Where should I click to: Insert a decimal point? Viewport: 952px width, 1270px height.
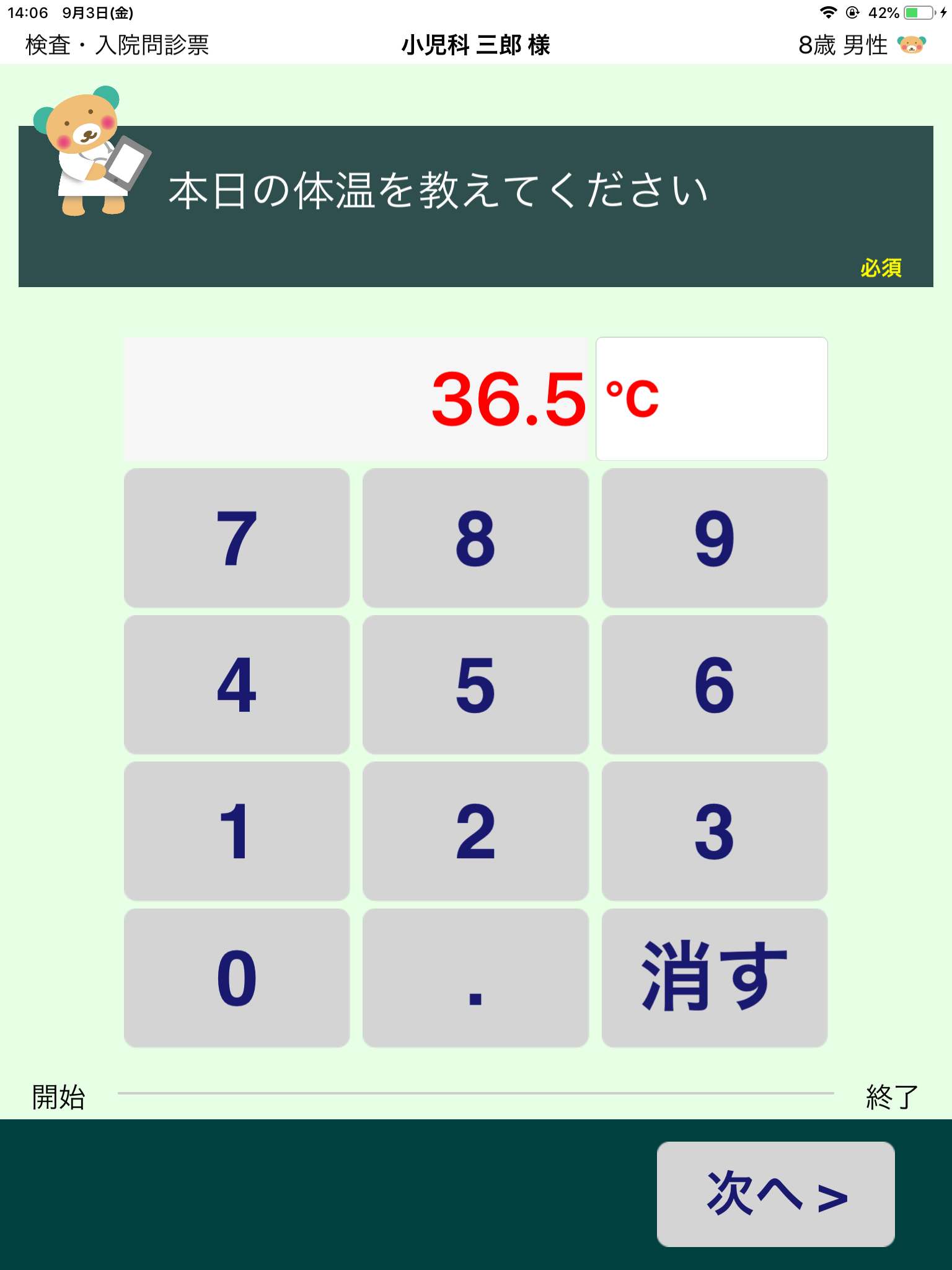pos(475,978)
